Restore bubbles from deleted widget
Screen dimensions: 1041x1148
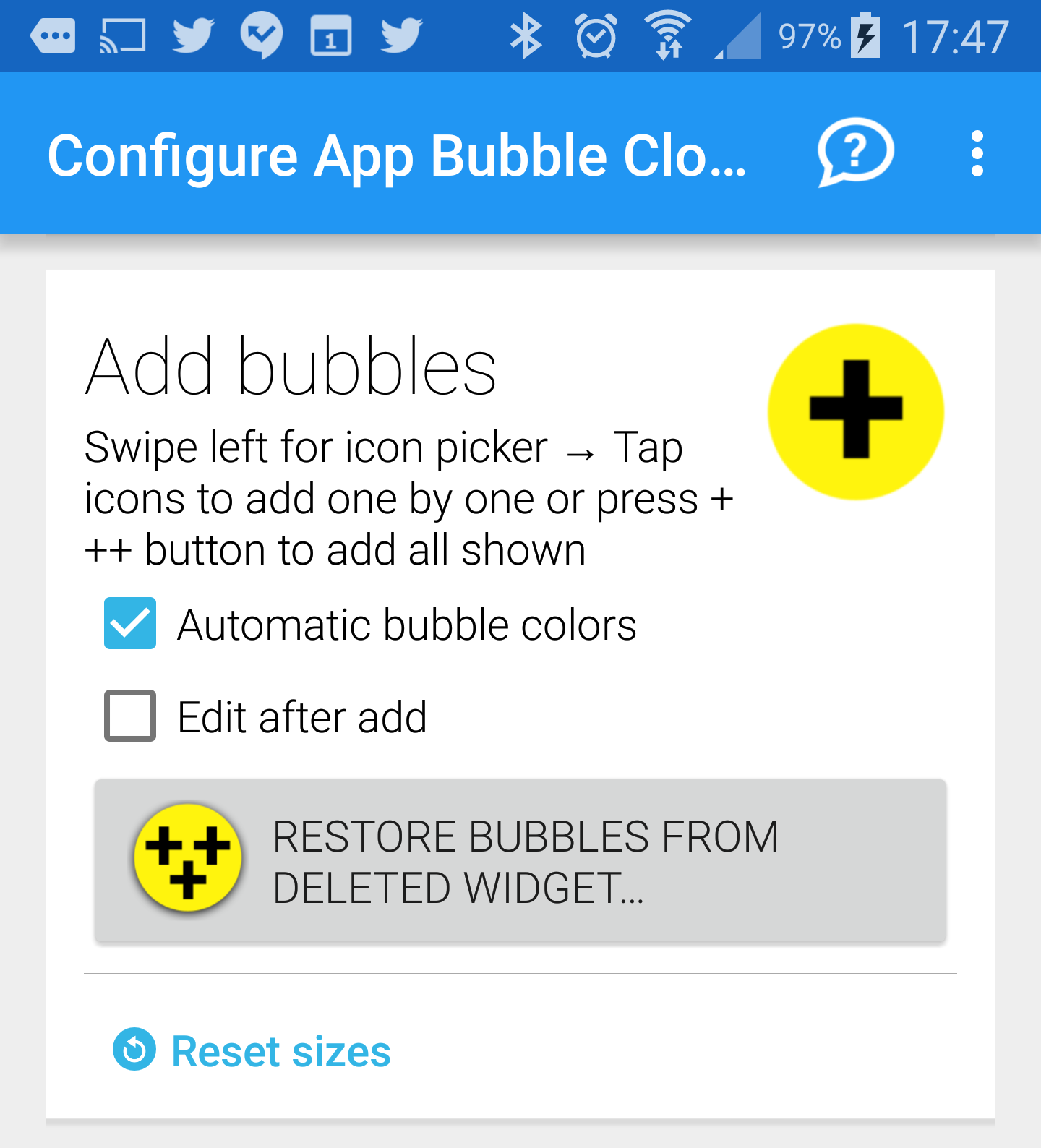[520, 861]
